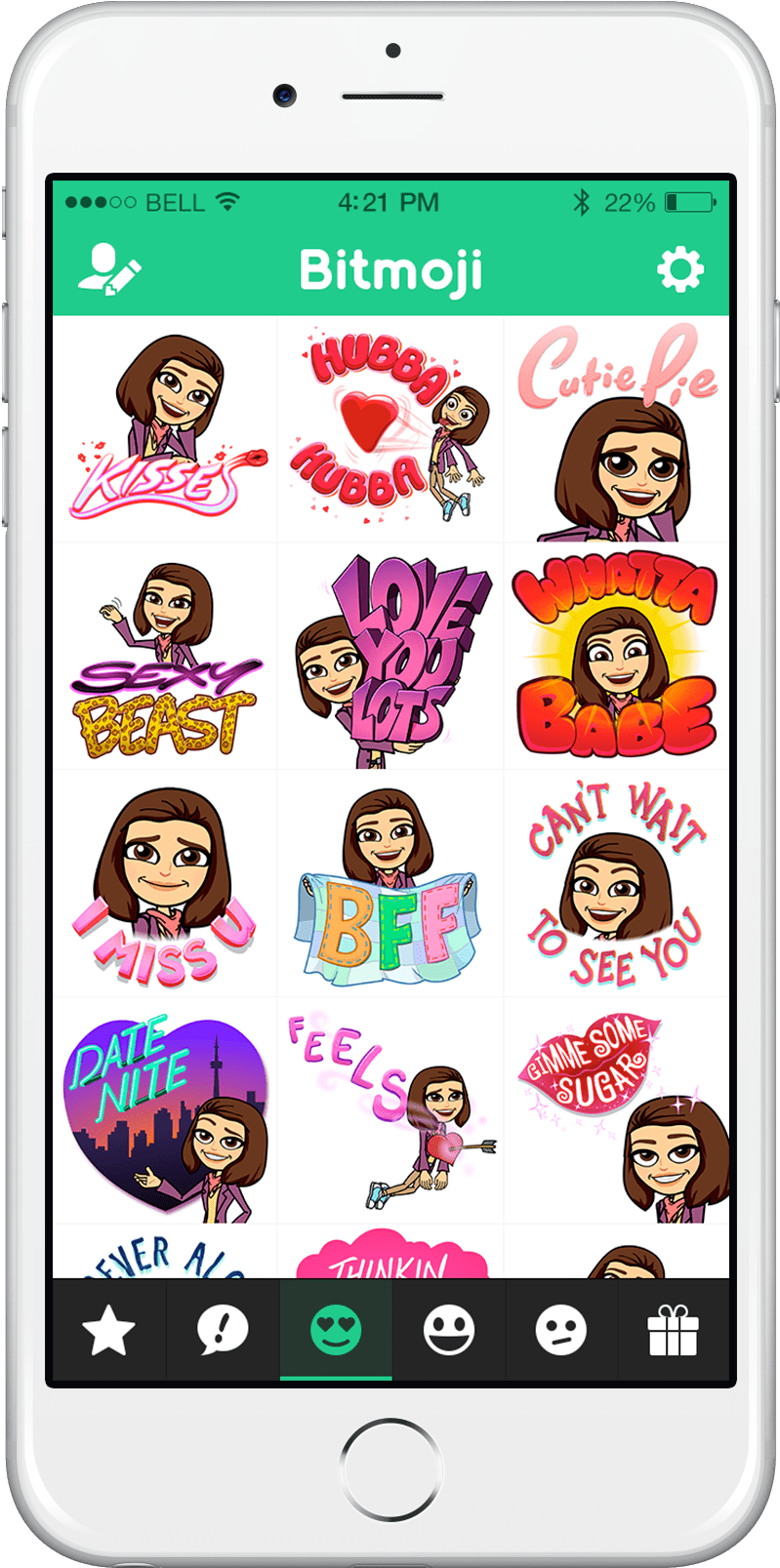This screenshot has width=780, height=1568.
Task: Switch to the happy smiley tab
Action: tap(449, 1331)
